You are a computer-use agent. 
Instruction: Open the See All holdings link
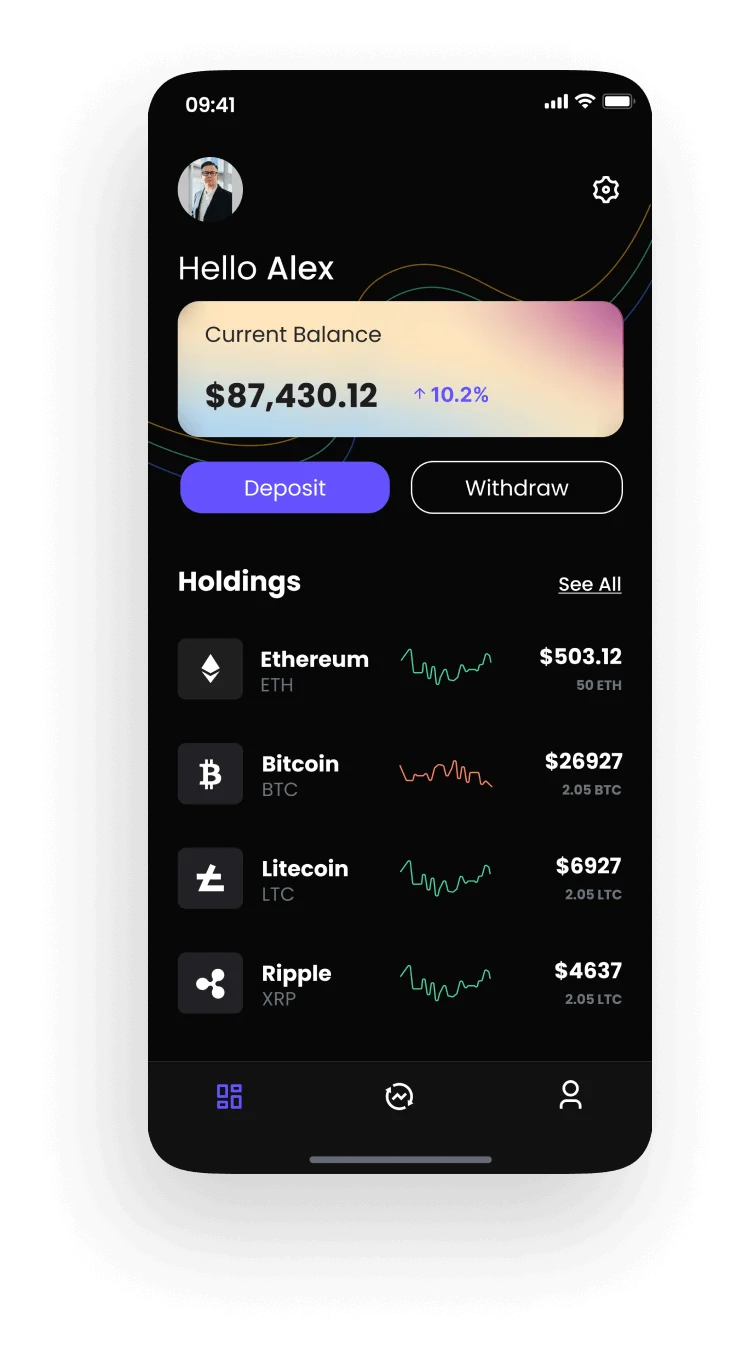(590, 584)
